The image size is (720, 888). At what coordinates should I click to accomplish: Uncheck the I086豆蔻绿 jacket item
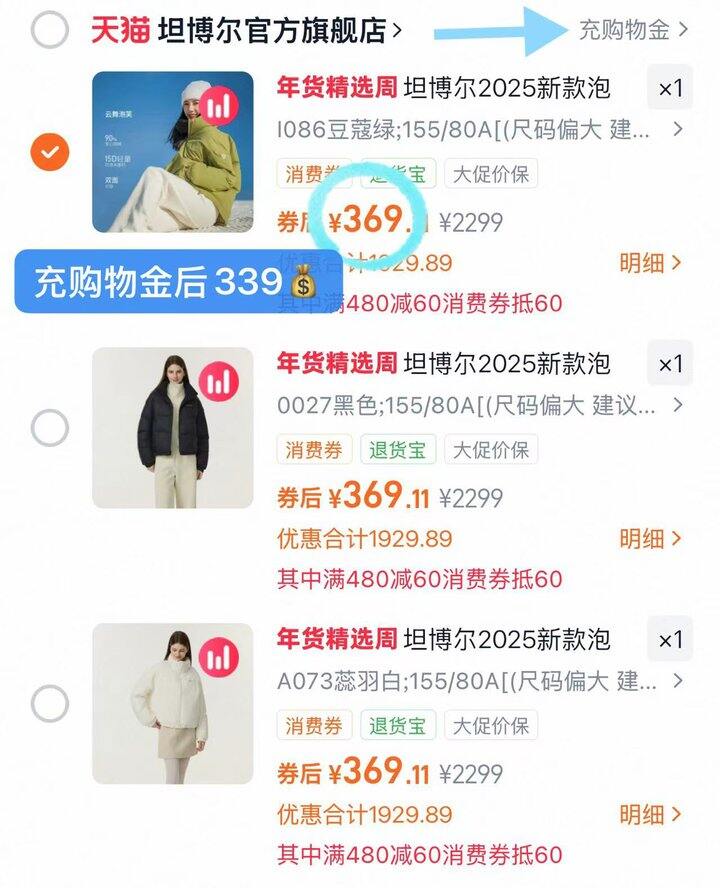click(49, 152)
